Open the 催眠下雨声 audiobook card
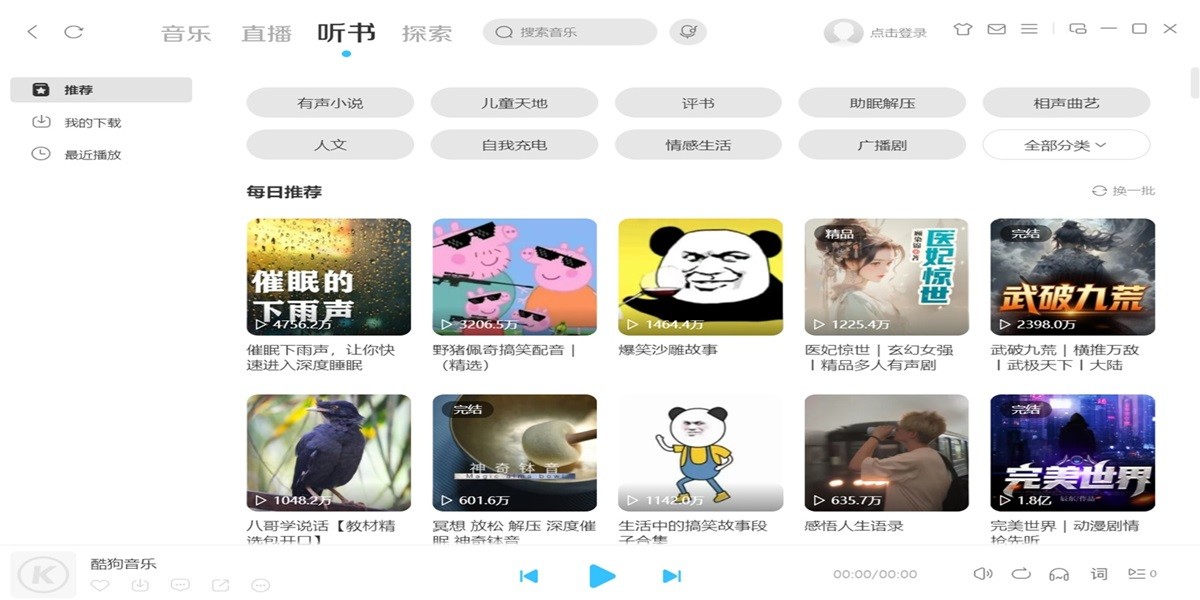Screen dimensions: 1200x600 click(329, 277)
